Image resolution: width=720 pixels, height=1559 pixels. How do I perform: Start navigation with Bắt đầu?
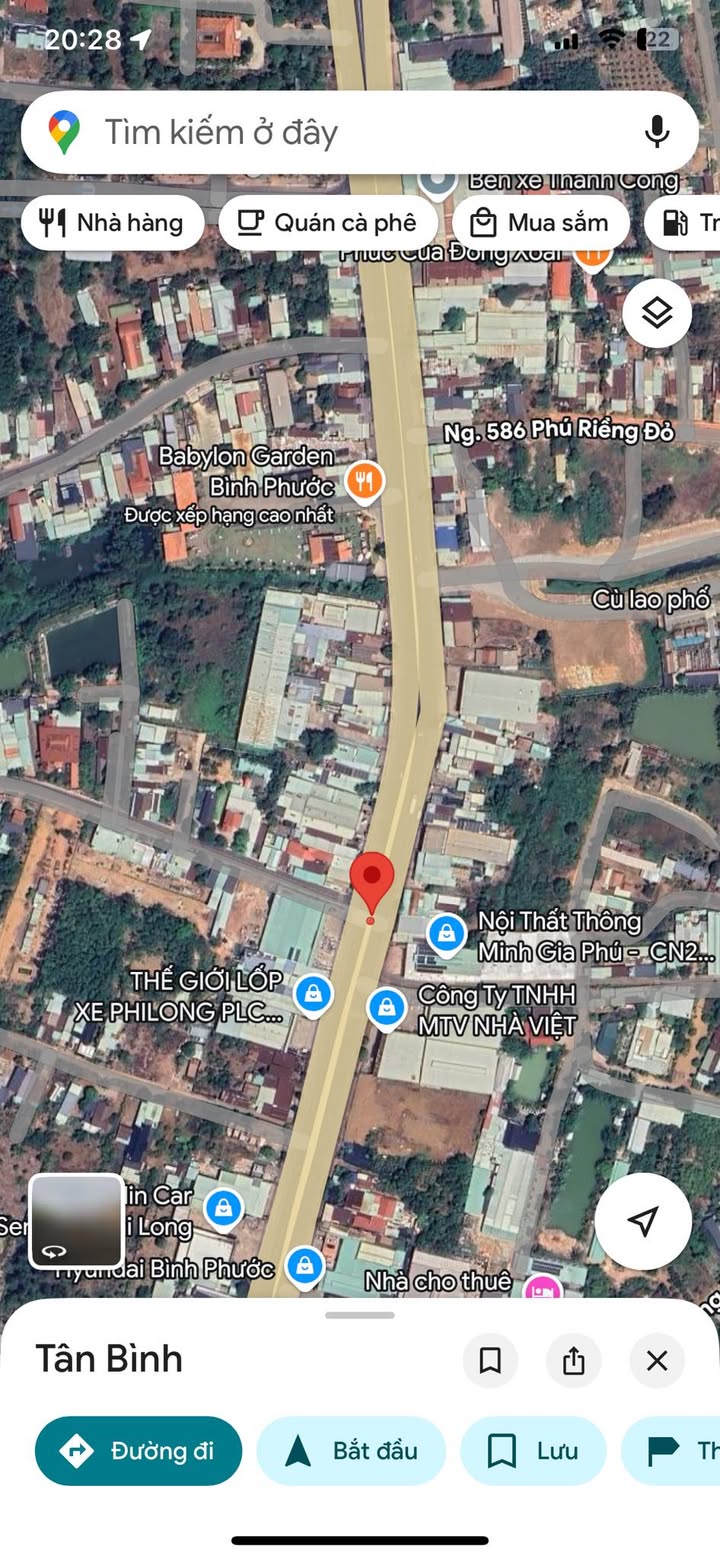[x=351, y=1450]
